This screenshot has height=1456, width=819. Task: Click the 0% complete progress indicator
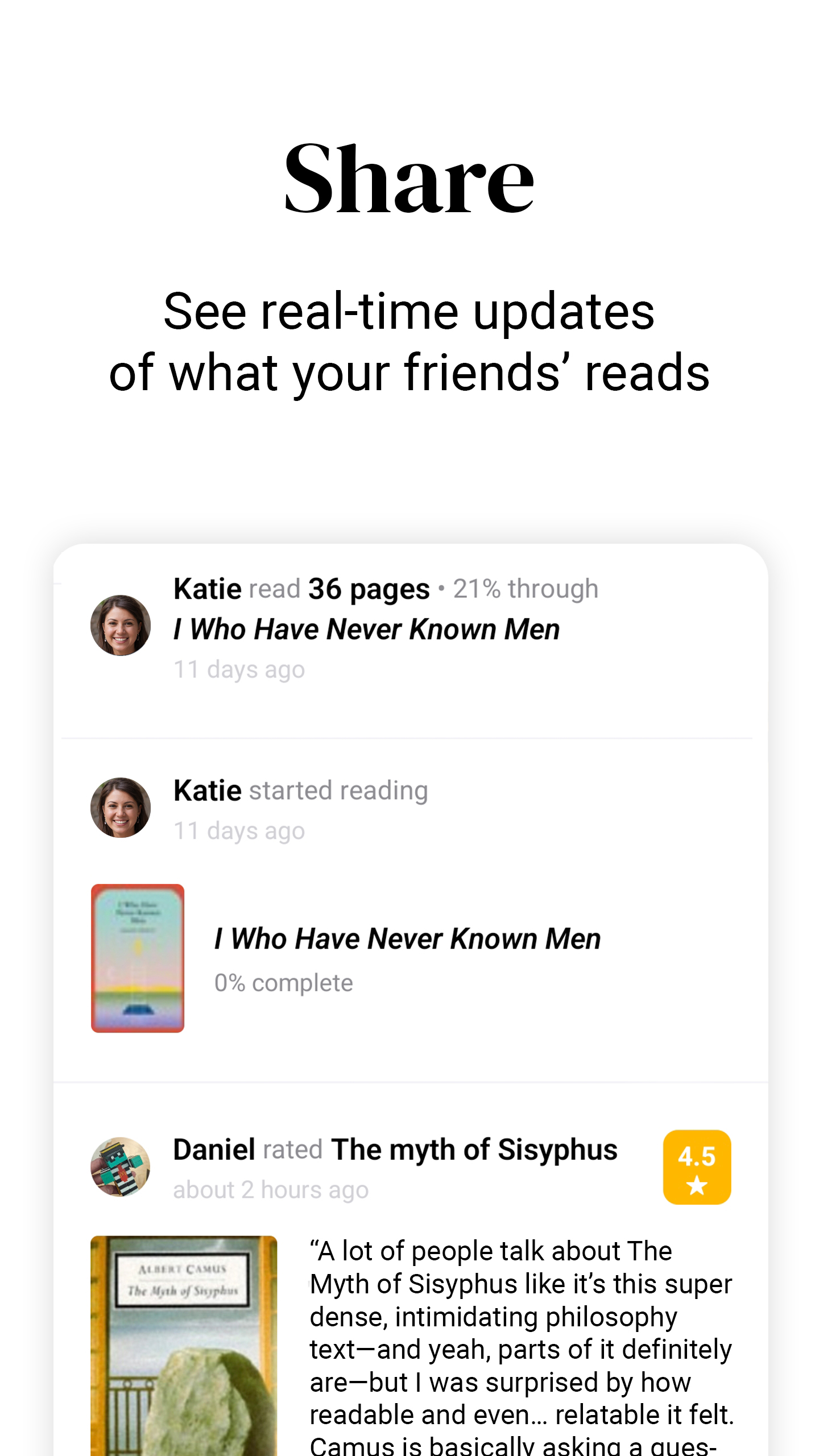(x=284, y=982)
